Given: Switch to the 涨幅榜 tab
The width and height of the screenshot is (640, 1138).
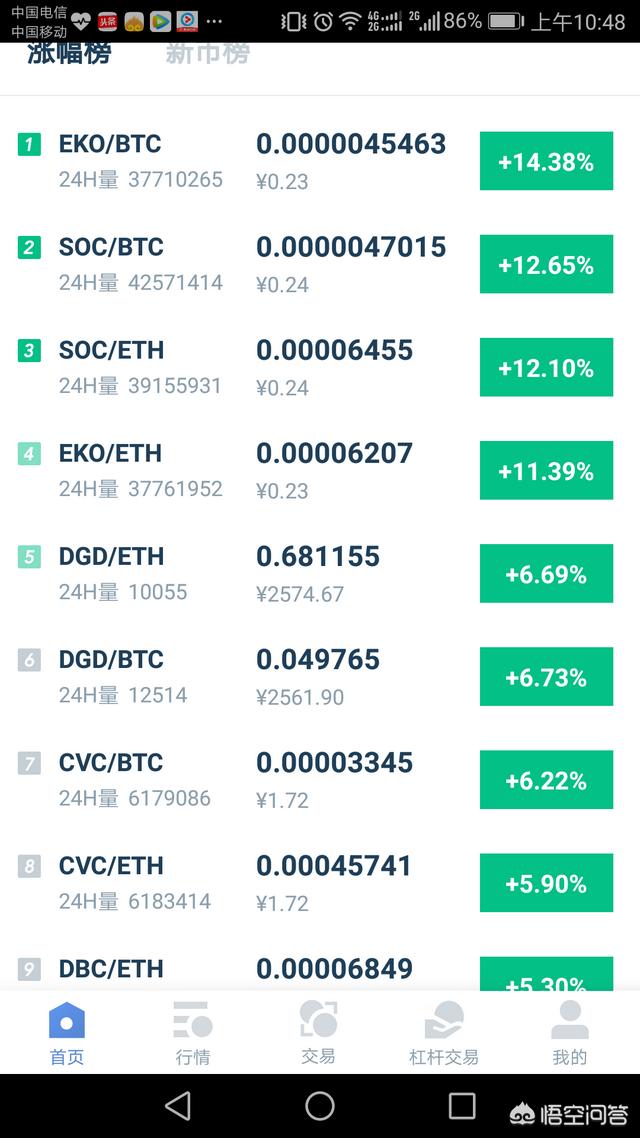Looking at the screenshot, I should click(x=69, y=54).
